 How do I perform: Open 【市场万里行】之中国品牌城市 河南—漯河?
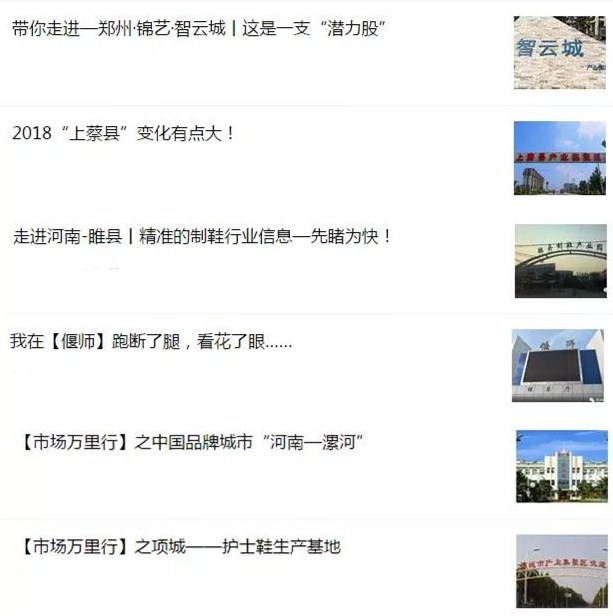coord(190,441)
